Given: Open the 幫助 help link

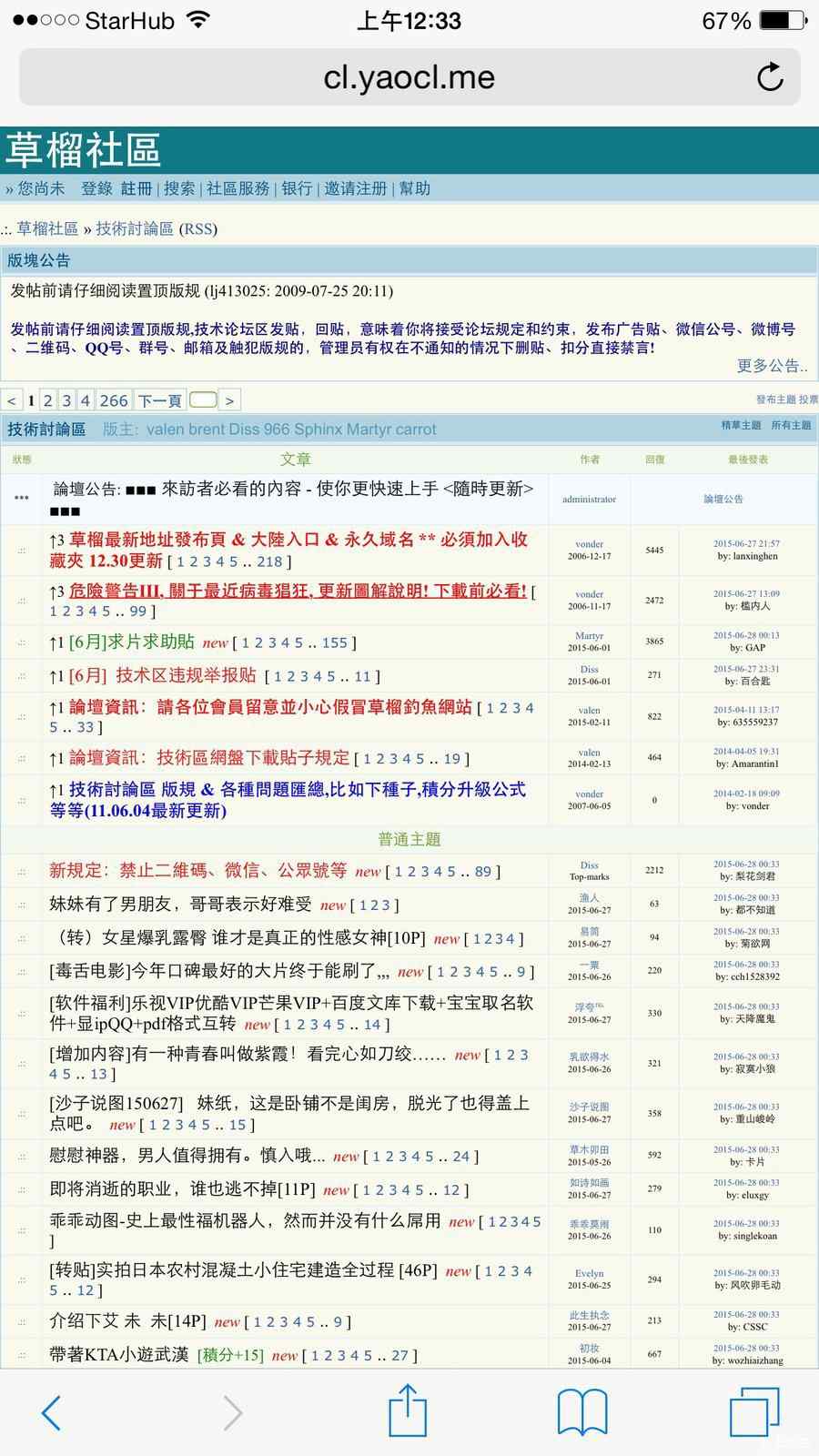Looking at the screenshot, I should pos(414,188).
